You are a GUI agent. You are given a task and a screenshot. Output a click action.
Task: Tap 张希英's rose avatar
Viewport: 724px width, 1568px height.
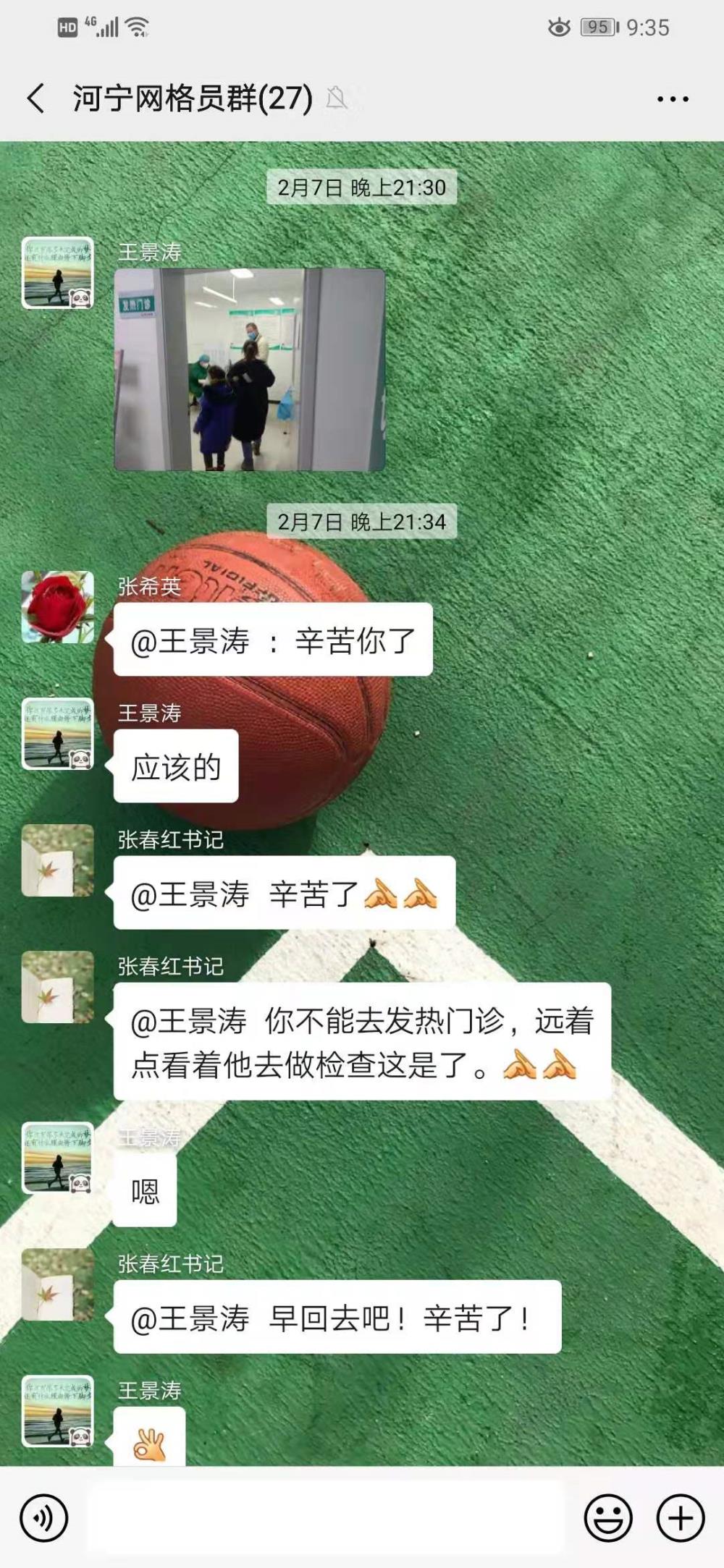point(58,607)
